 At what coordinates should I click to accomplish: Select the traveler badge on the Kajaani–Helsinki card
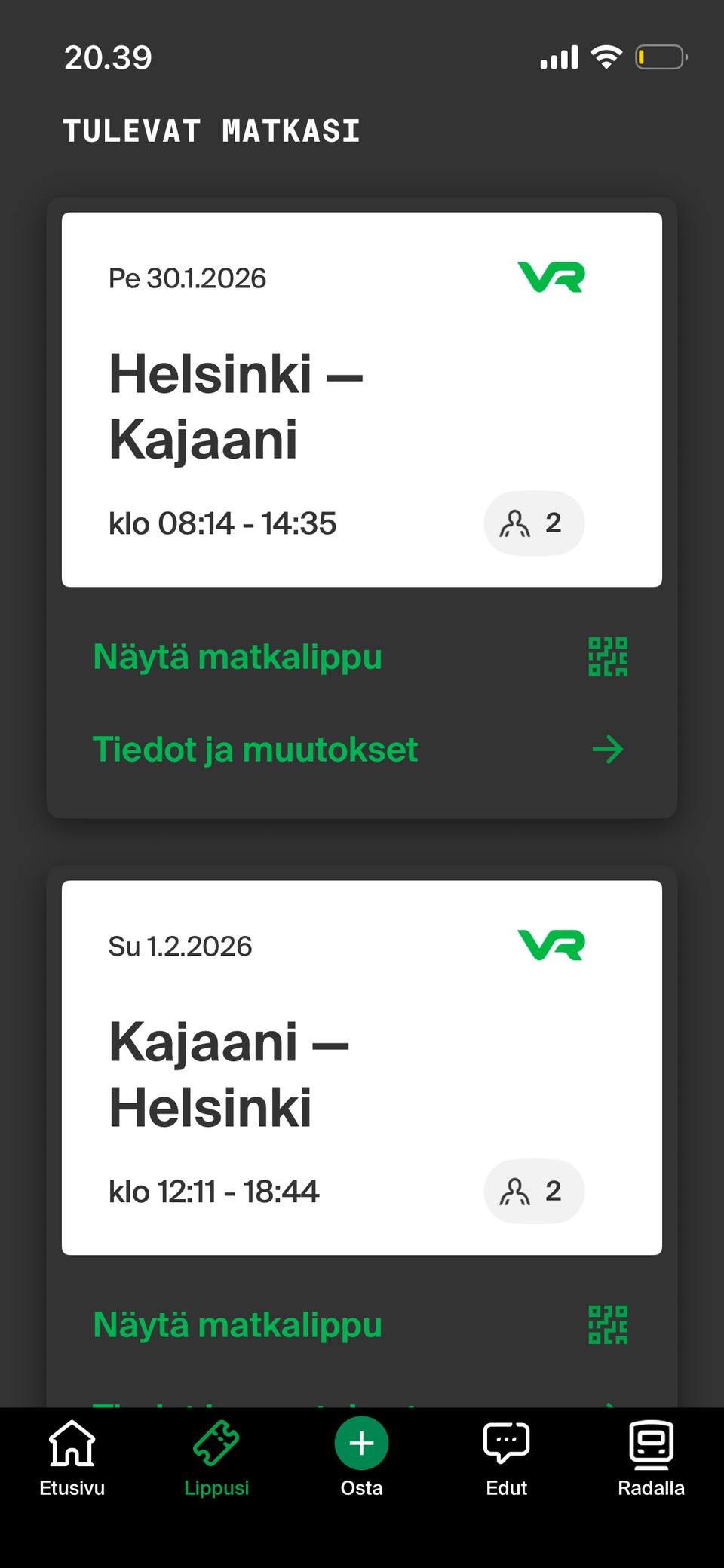click(x=533, y=1191)
